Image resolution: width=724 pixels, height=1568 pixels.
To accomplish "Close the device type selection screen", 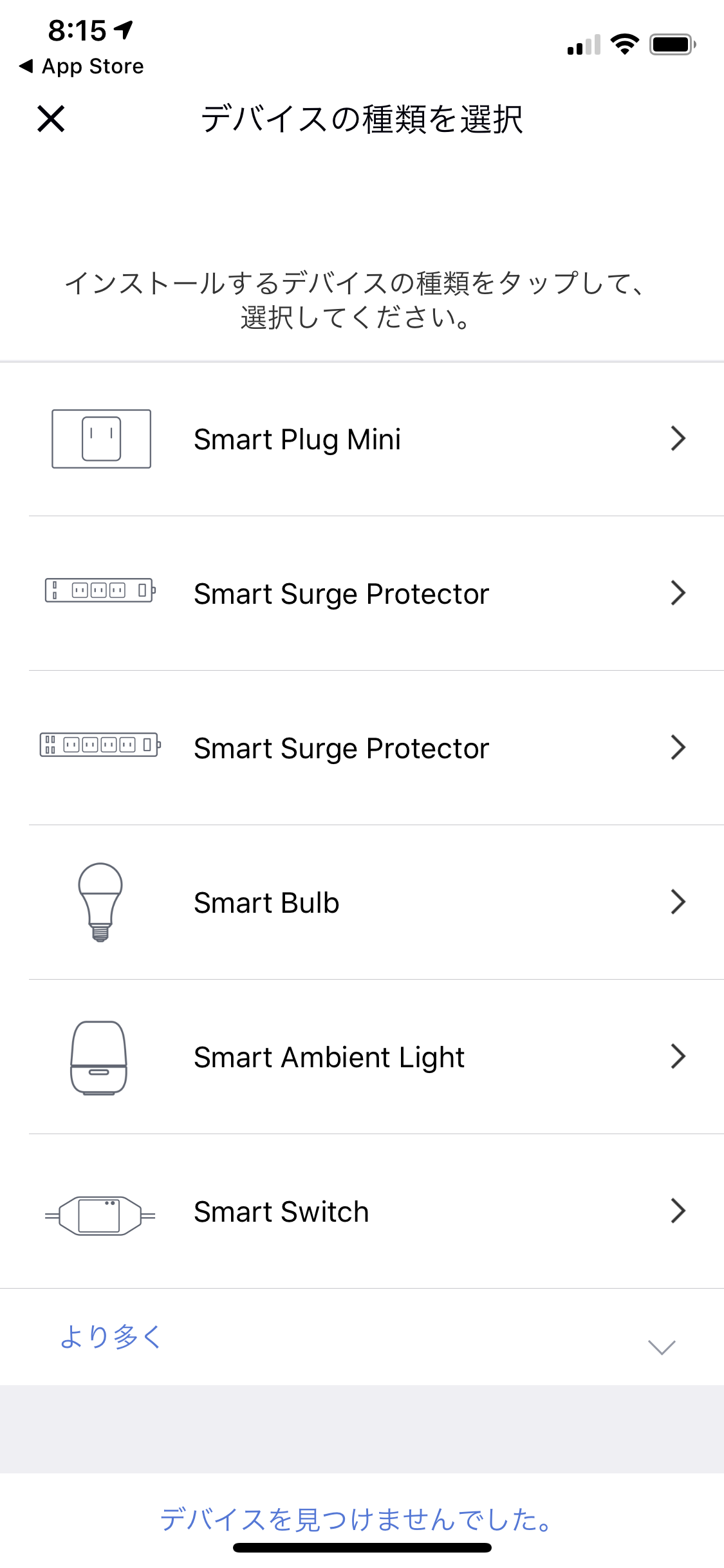I will [x=51, y=119].
